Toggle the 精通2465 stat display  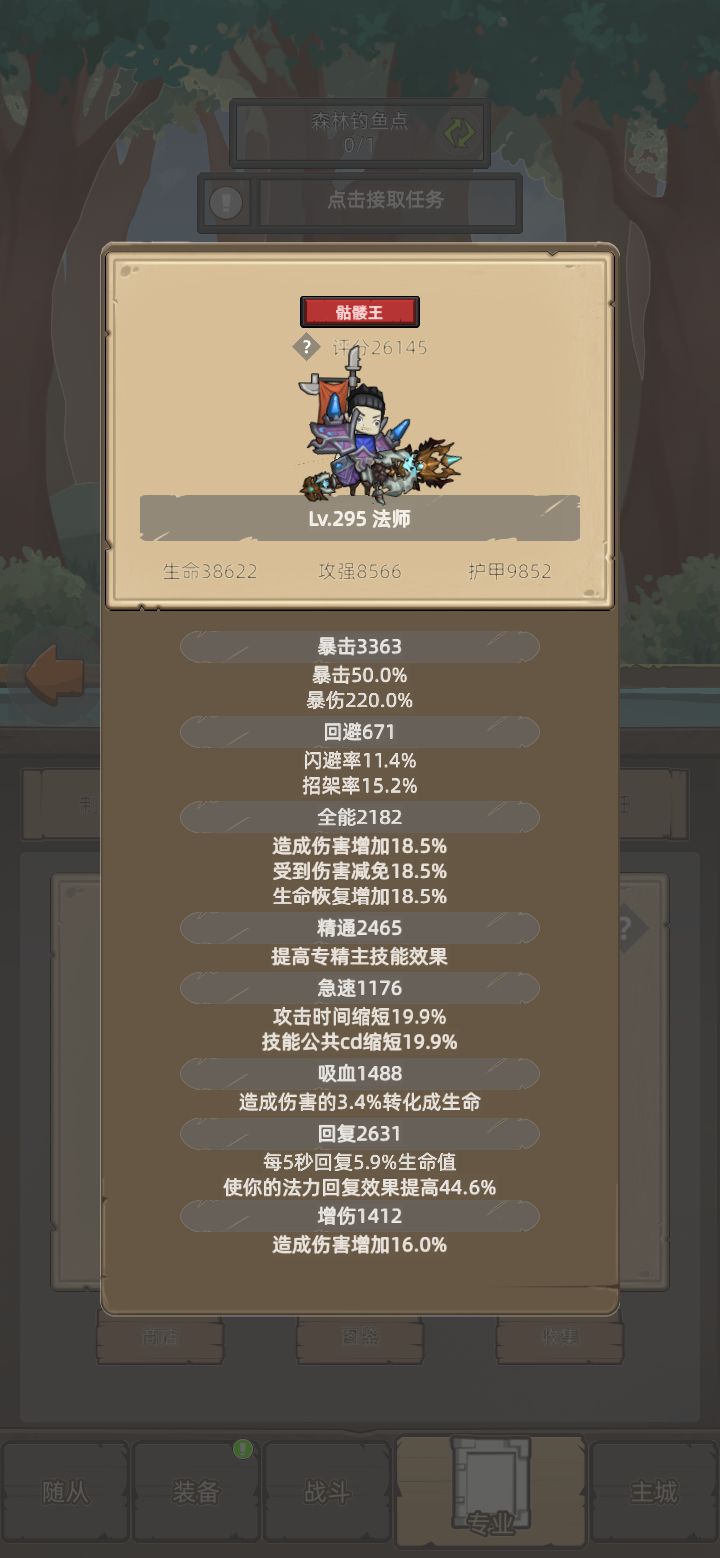pos(360,928)
